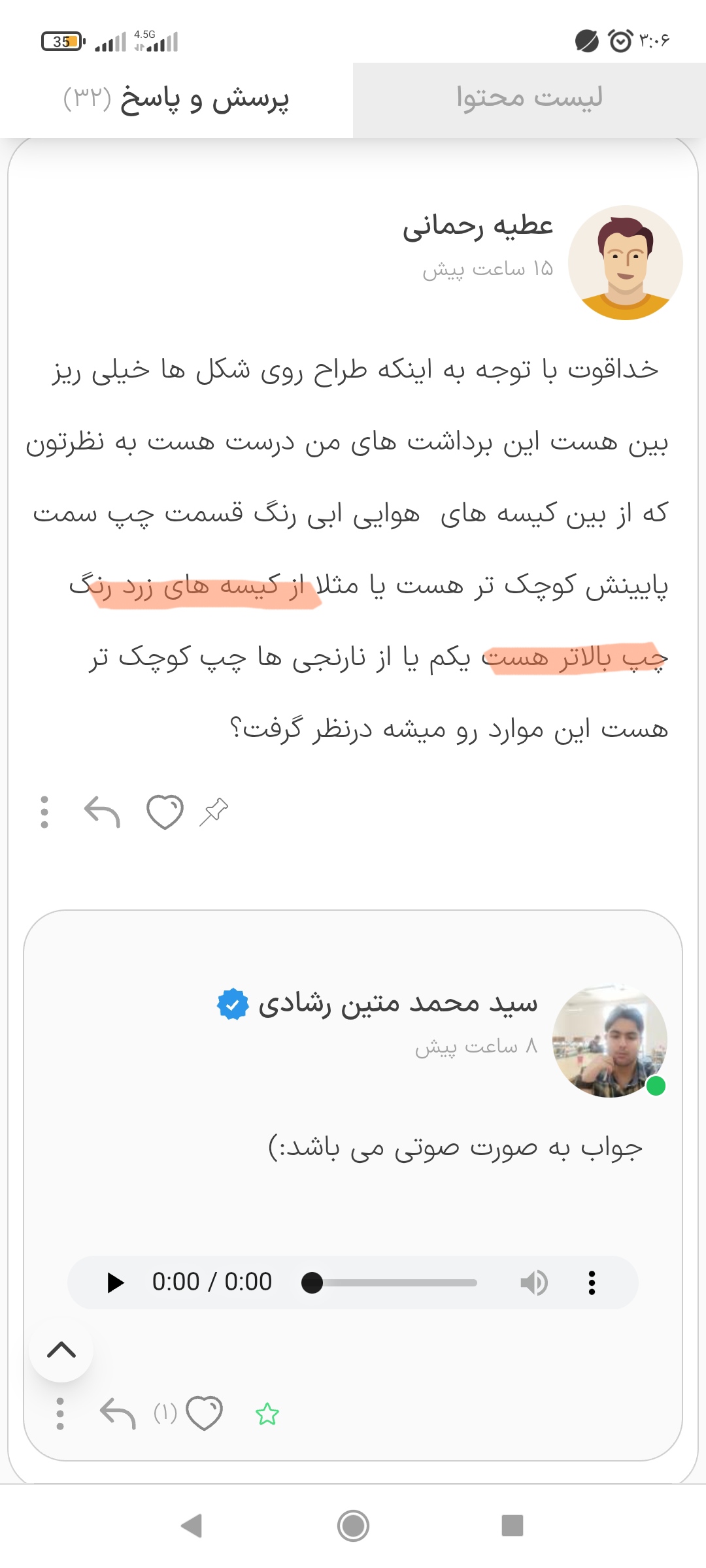
Task: Go to the home screen
Action: pos(353,1526)
